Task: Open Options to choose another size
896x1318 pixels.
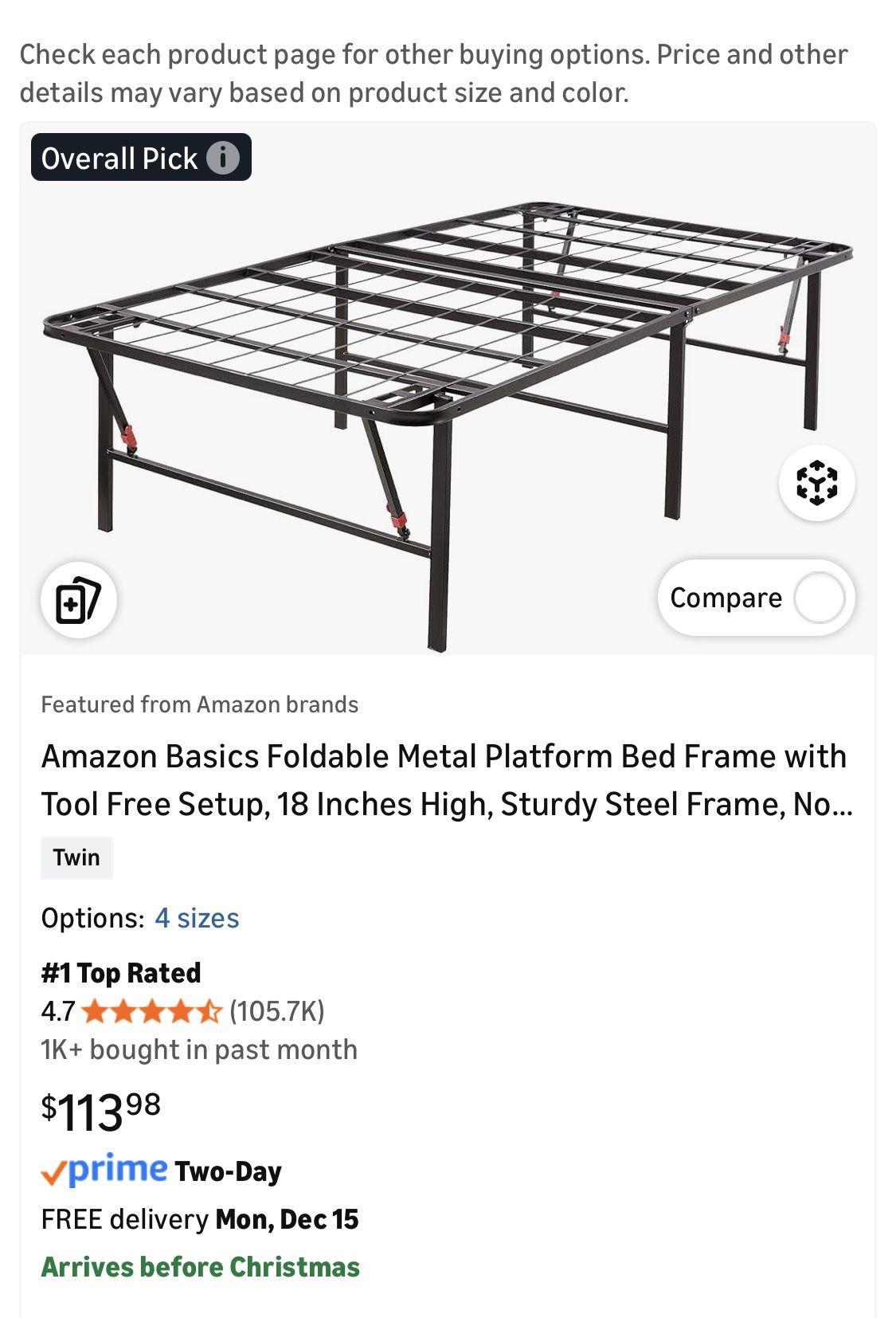Action: point(197,918)
